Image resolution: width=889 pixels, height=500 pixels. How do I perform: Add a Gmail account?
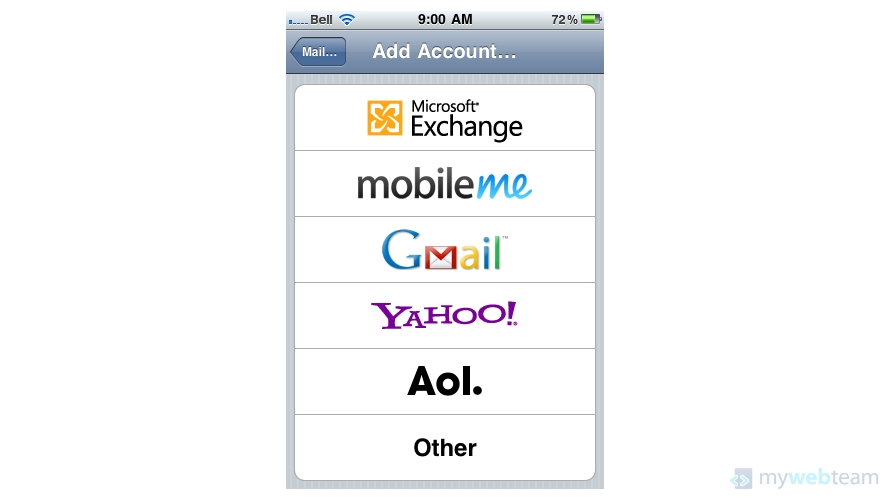pos(445,250)
